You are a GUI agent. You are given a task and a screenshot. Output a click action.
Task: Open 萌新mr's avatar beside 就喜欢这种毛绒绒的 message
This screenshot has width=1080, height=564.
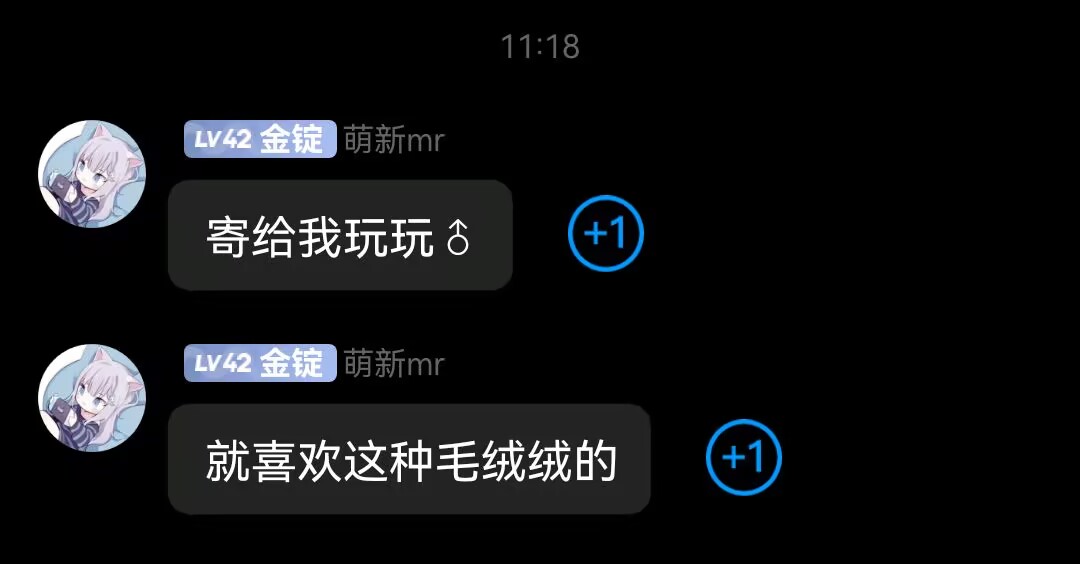pyautogui.click(x=92, y=398)
